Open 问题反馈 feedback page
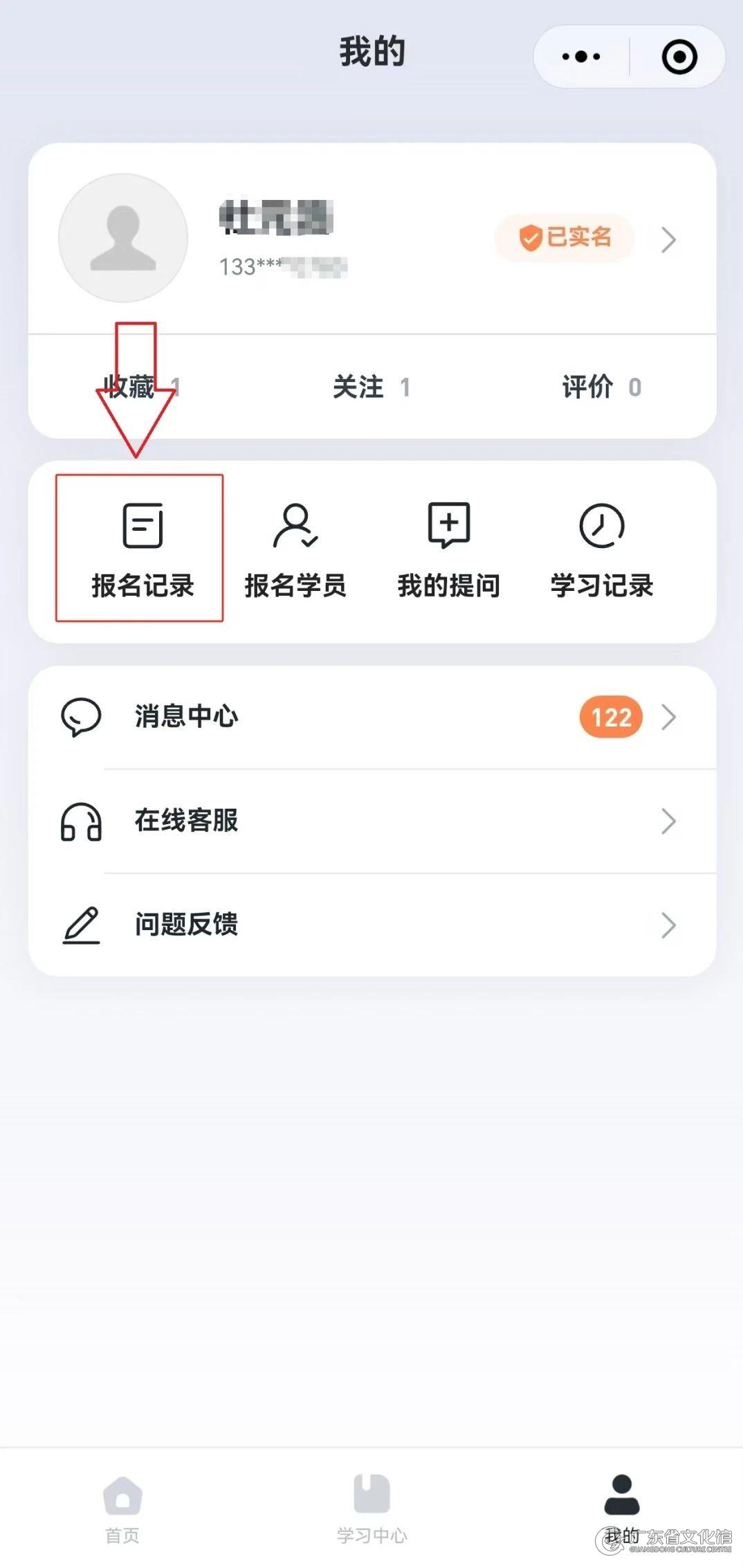Viewport: 743px width, 1568px height. 372,925
